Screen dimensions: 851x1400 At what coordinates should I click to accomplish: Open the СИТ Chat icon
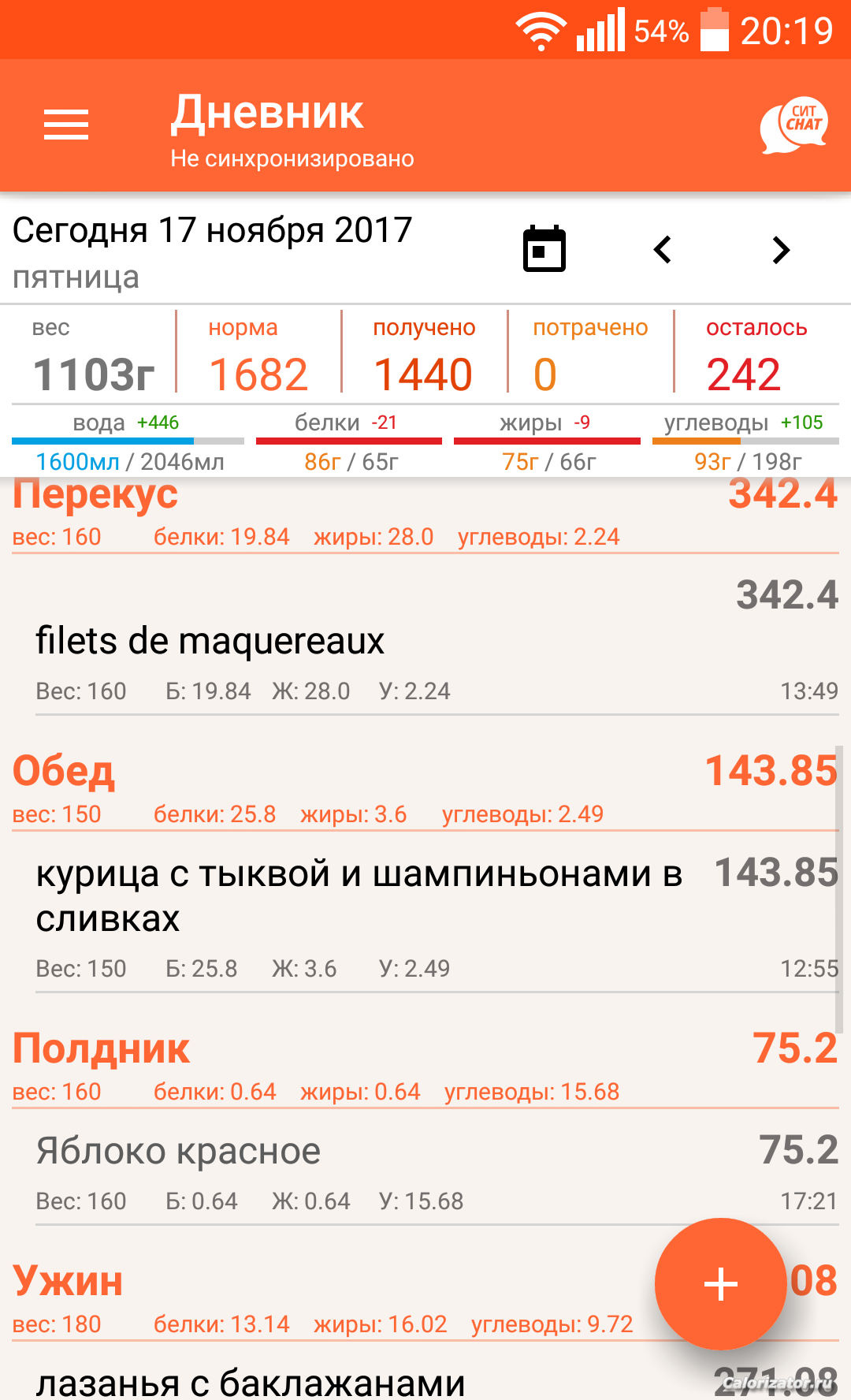pyautogui.click(x=794, y=125)
